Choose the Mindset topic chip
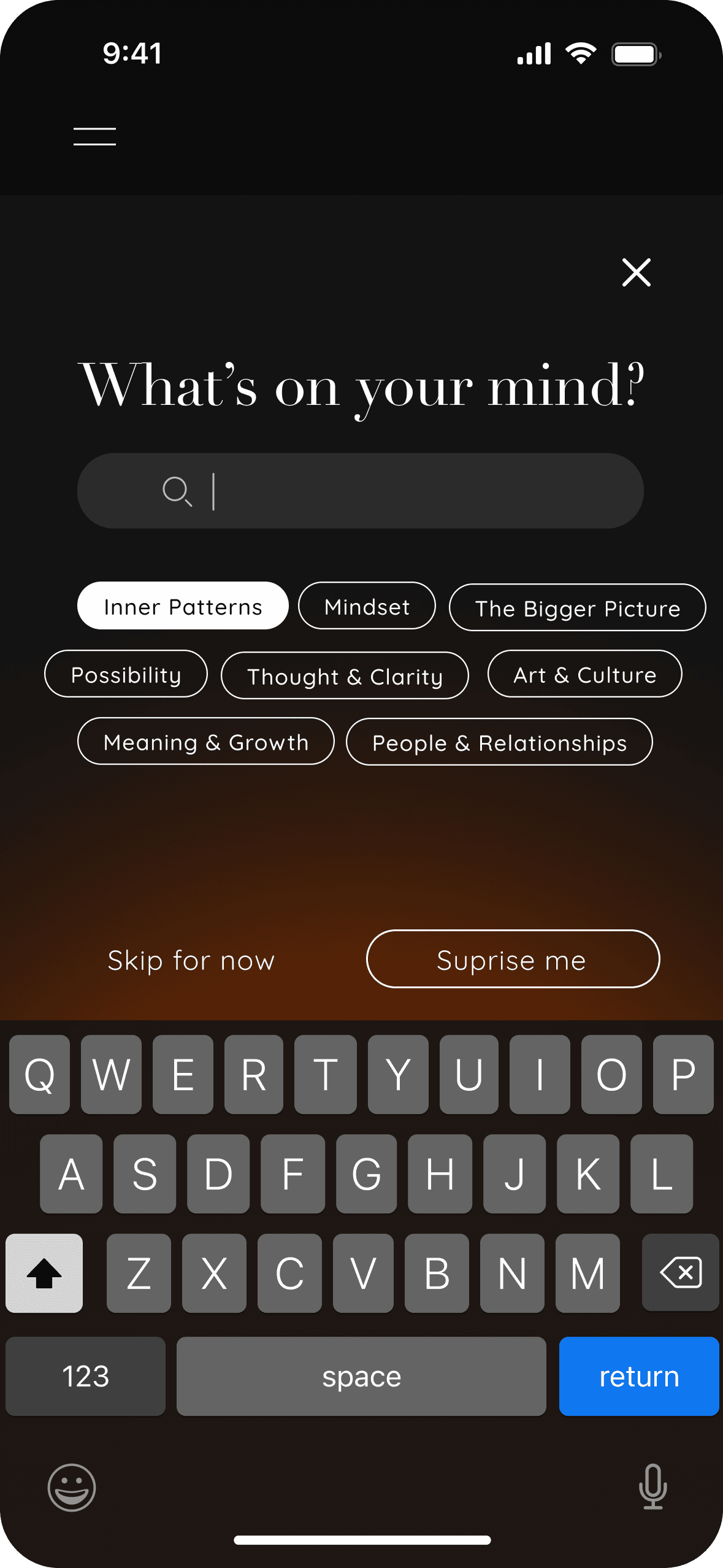The height and width of the screenshot is (1568, 723). pos(367,606)
